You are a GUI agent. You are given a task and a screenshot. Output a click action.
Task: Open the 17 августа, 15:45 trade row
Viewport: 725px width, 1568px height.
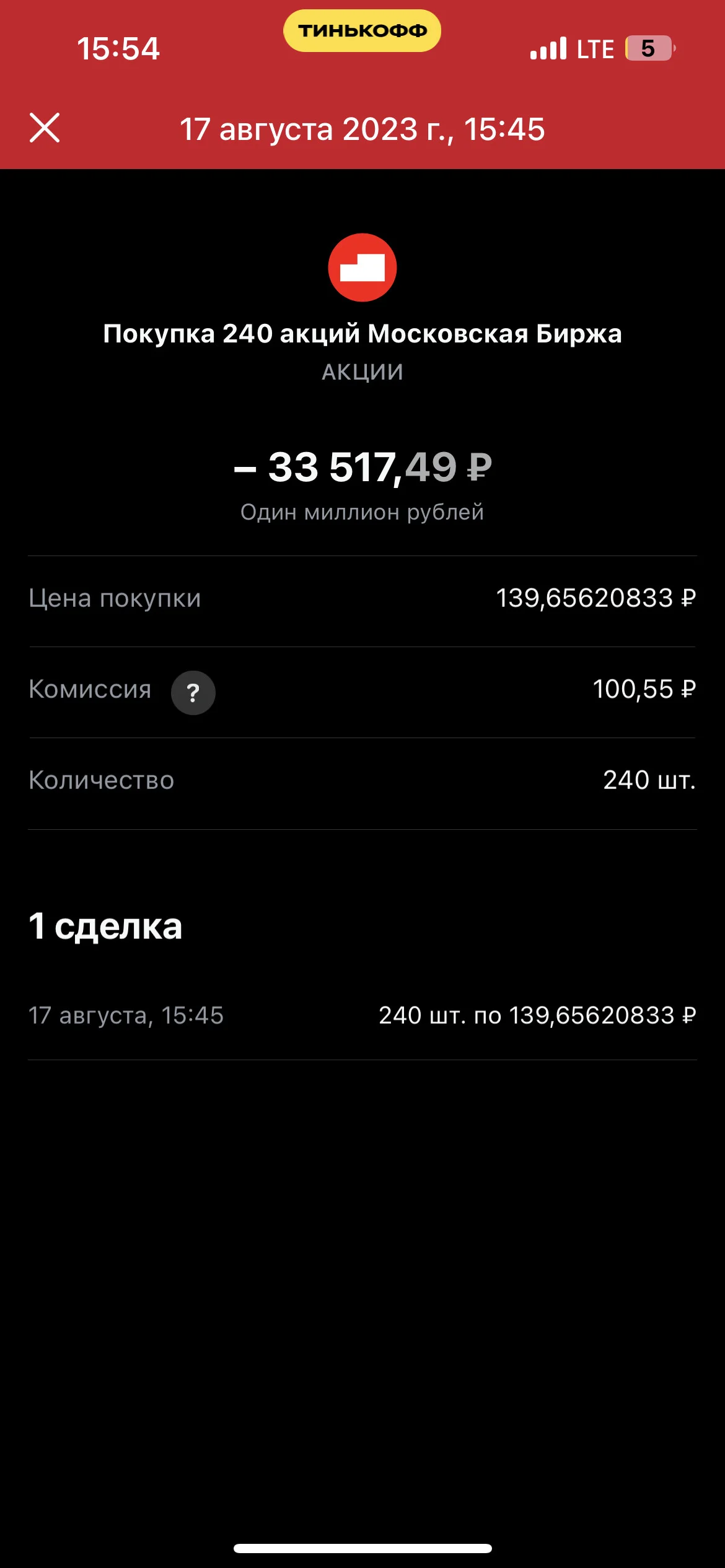362,1015
